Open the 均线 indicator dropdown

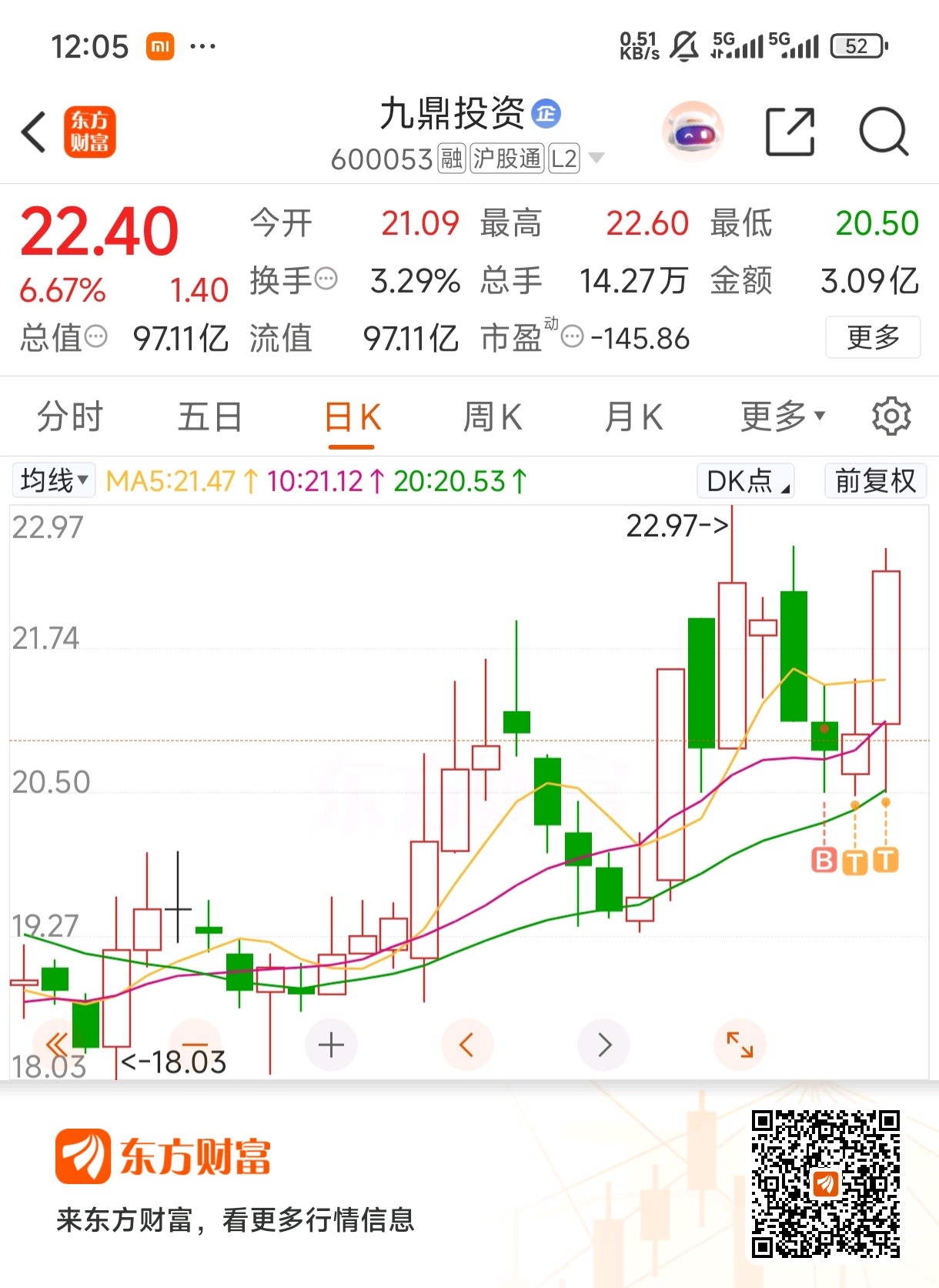point(54,480)
